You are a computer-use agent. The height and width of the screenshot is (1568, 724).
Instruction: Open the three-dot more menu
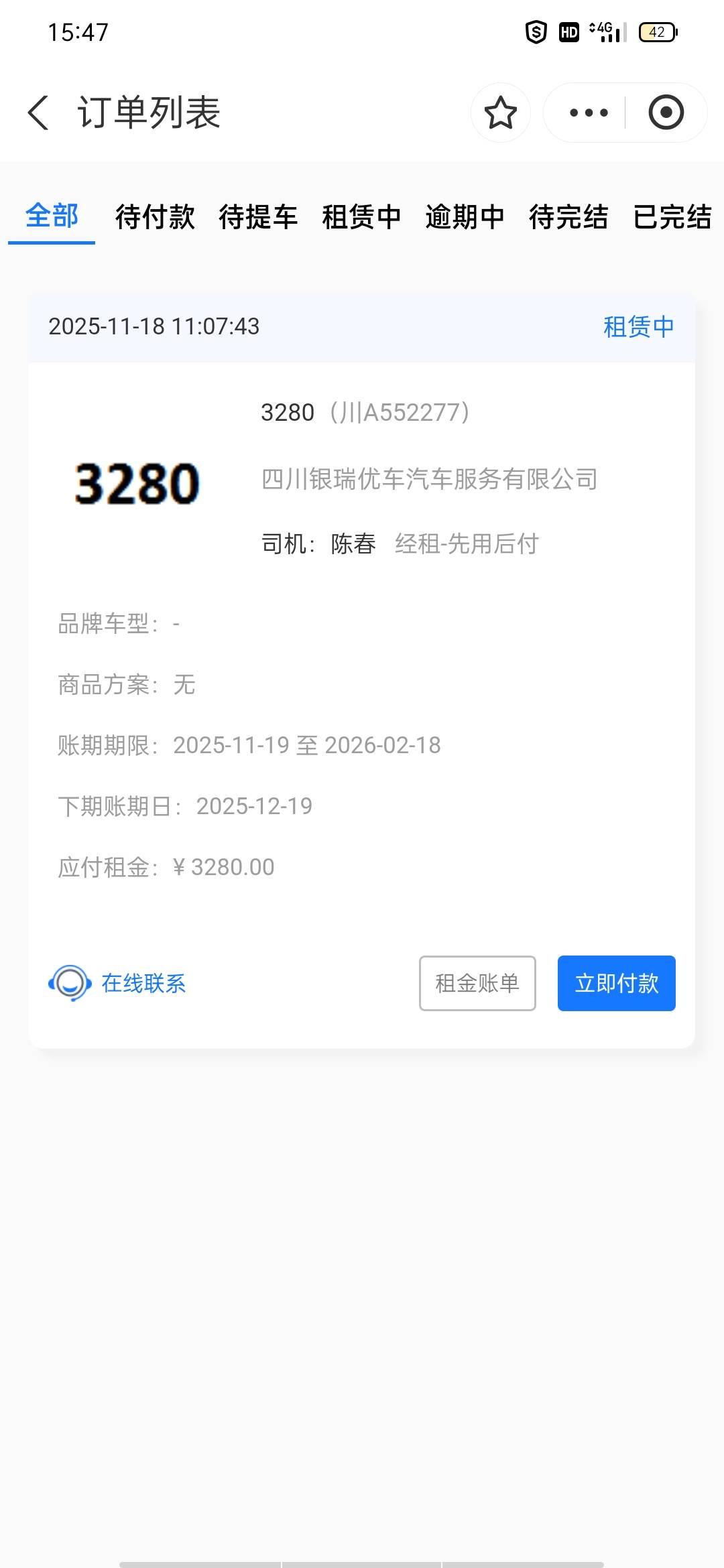click(588, 113)
